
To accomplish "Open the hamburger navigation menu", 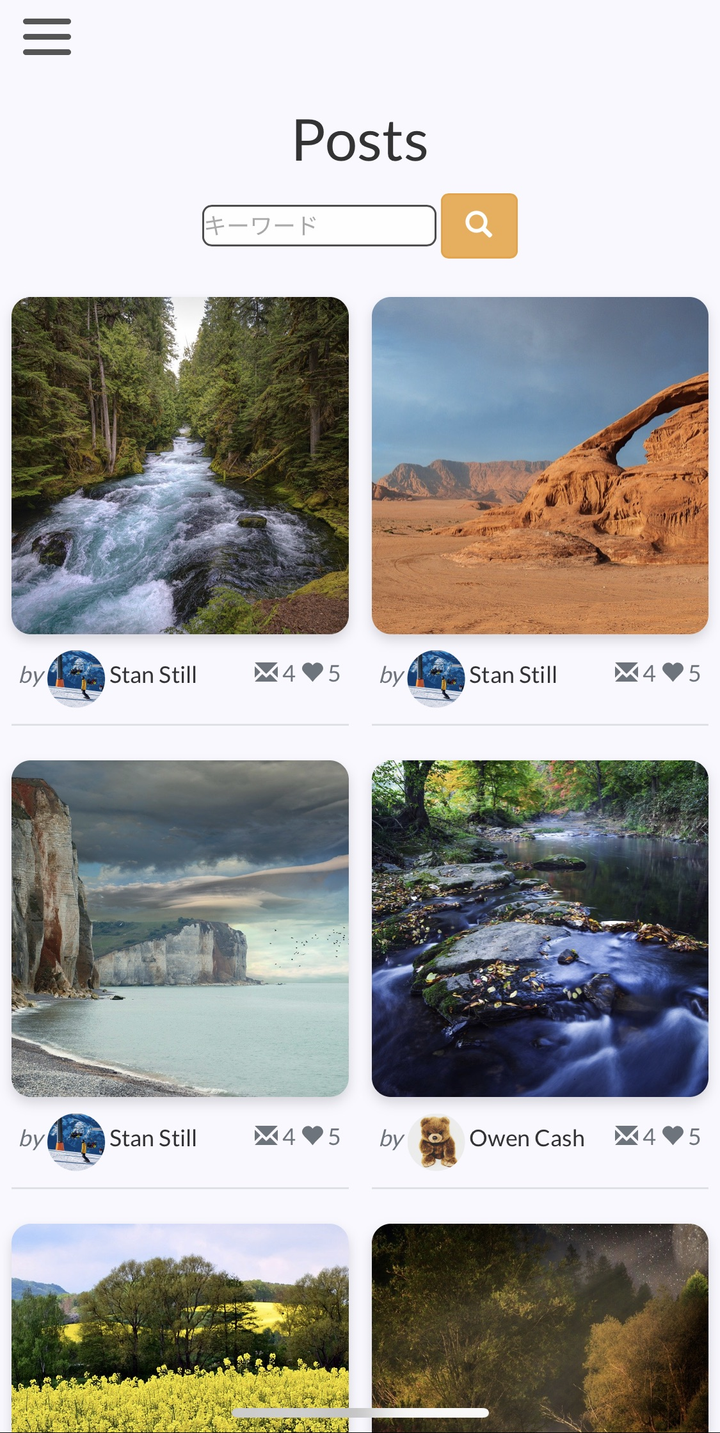I will 47,37.
